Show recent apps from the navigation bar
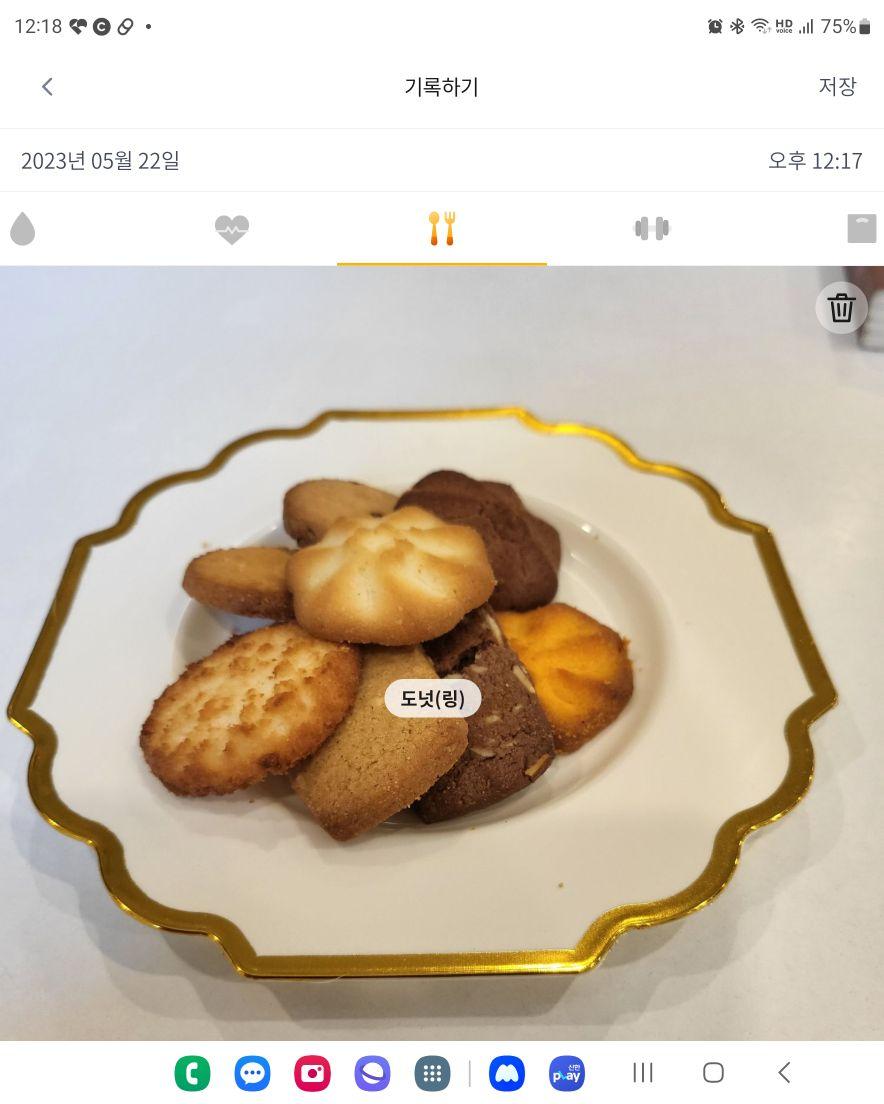This screenshot has width=884, height=1104. 643,1073
